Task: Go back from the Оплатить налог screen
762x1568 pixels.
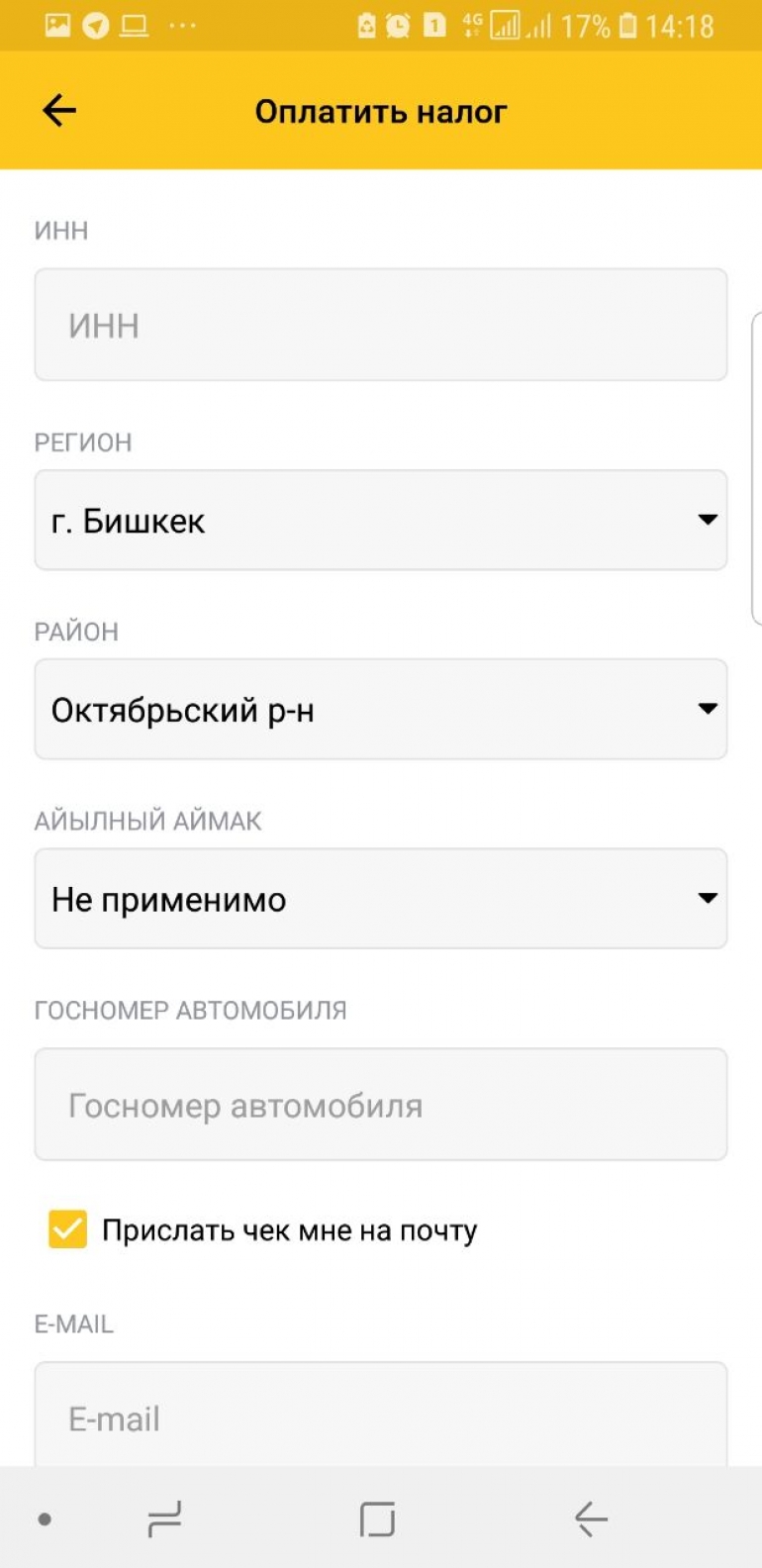Action: point(59,110)
